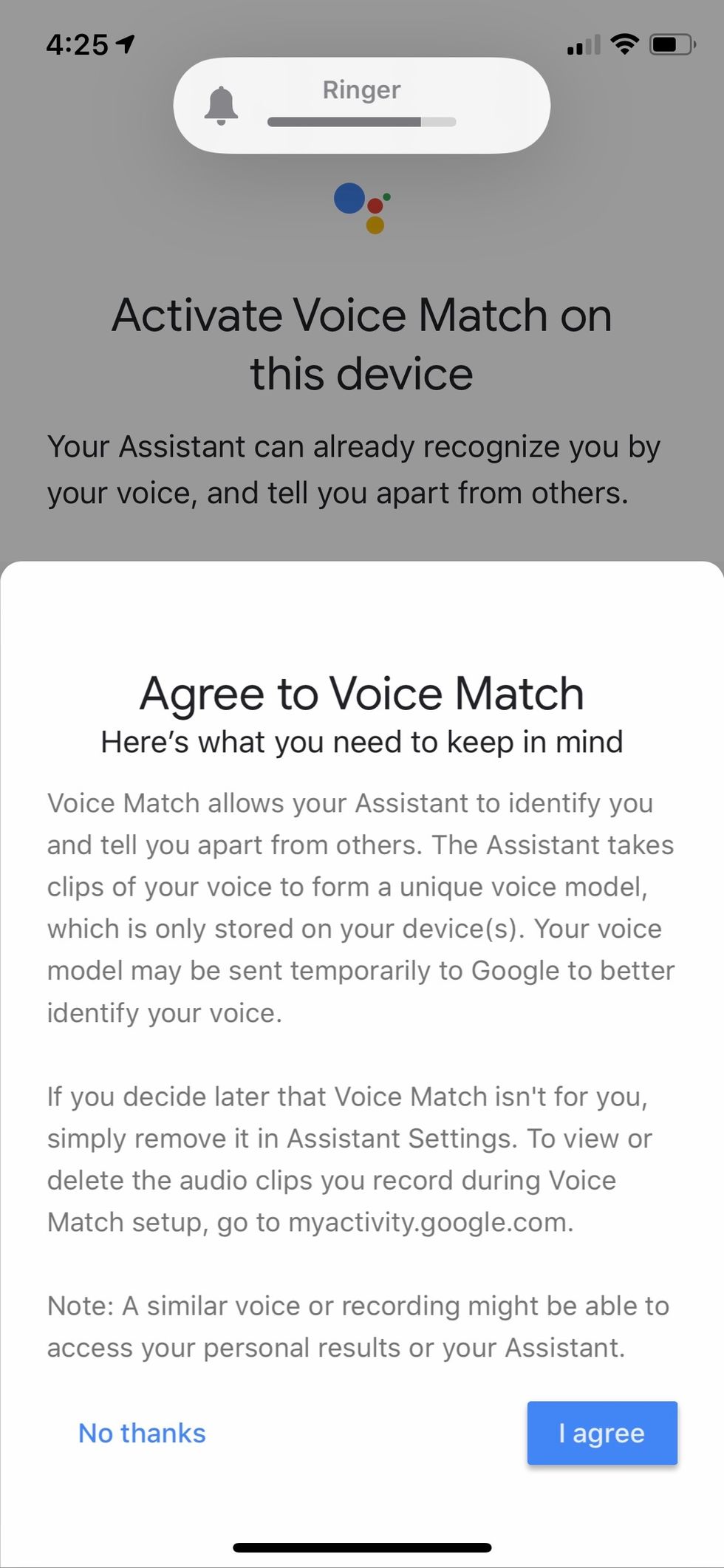The height and width of the screenshot is (1568, 724).
Task: Decline Voice Match by tapping No thanks
Action: click(141, 1433)
